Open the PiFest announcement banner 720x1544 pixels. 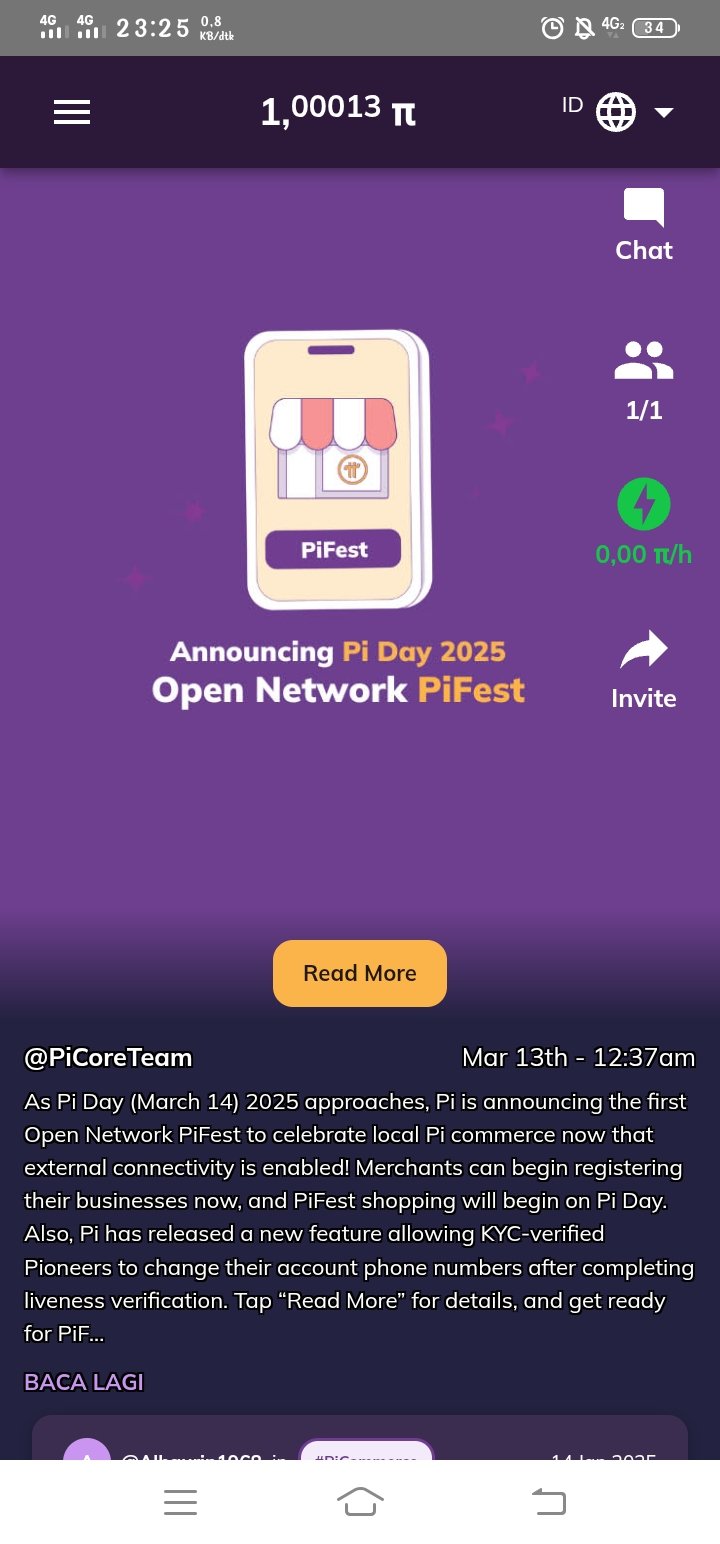tap(338, 520)
